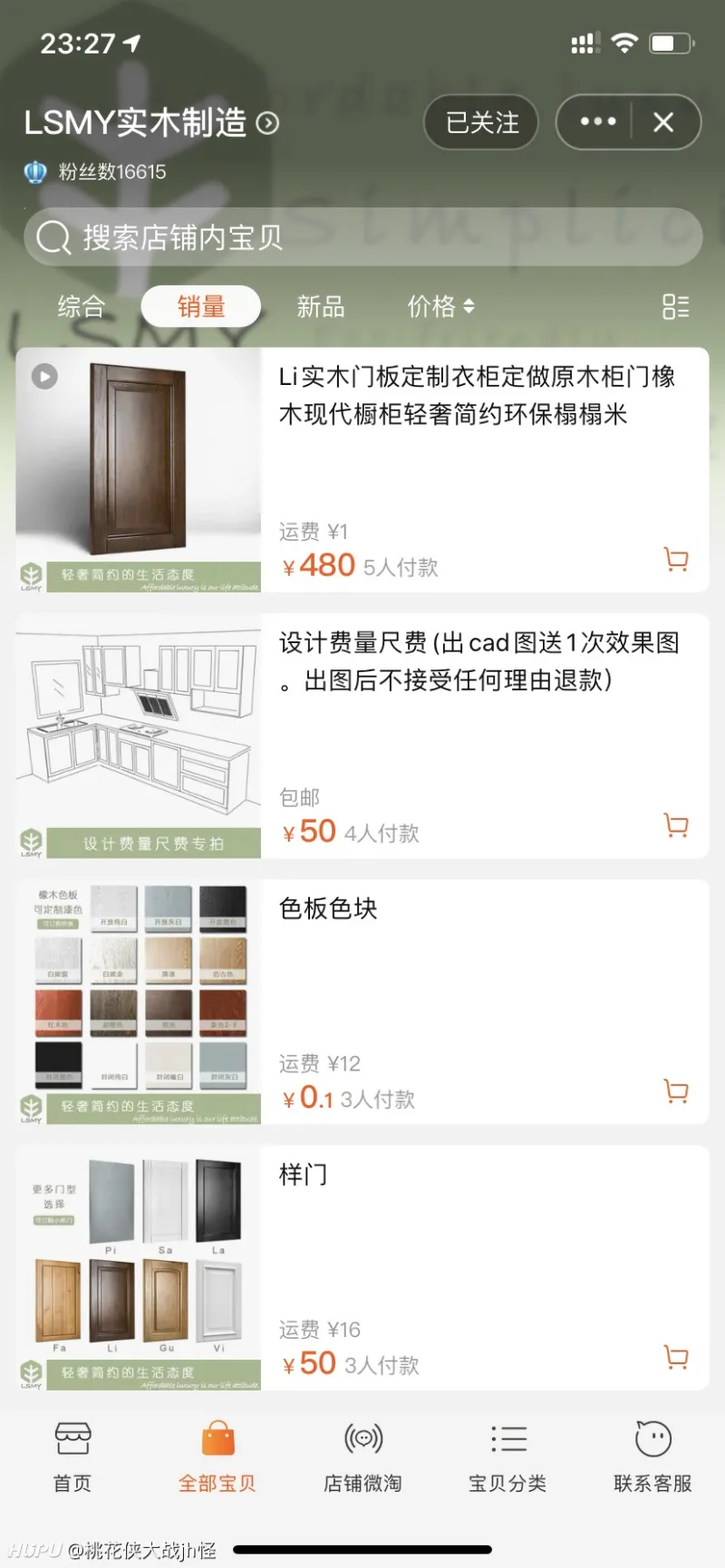Switch to the 综合 sorting tab
Viewport: 725px width, 1568px height.
coord(82,307)
